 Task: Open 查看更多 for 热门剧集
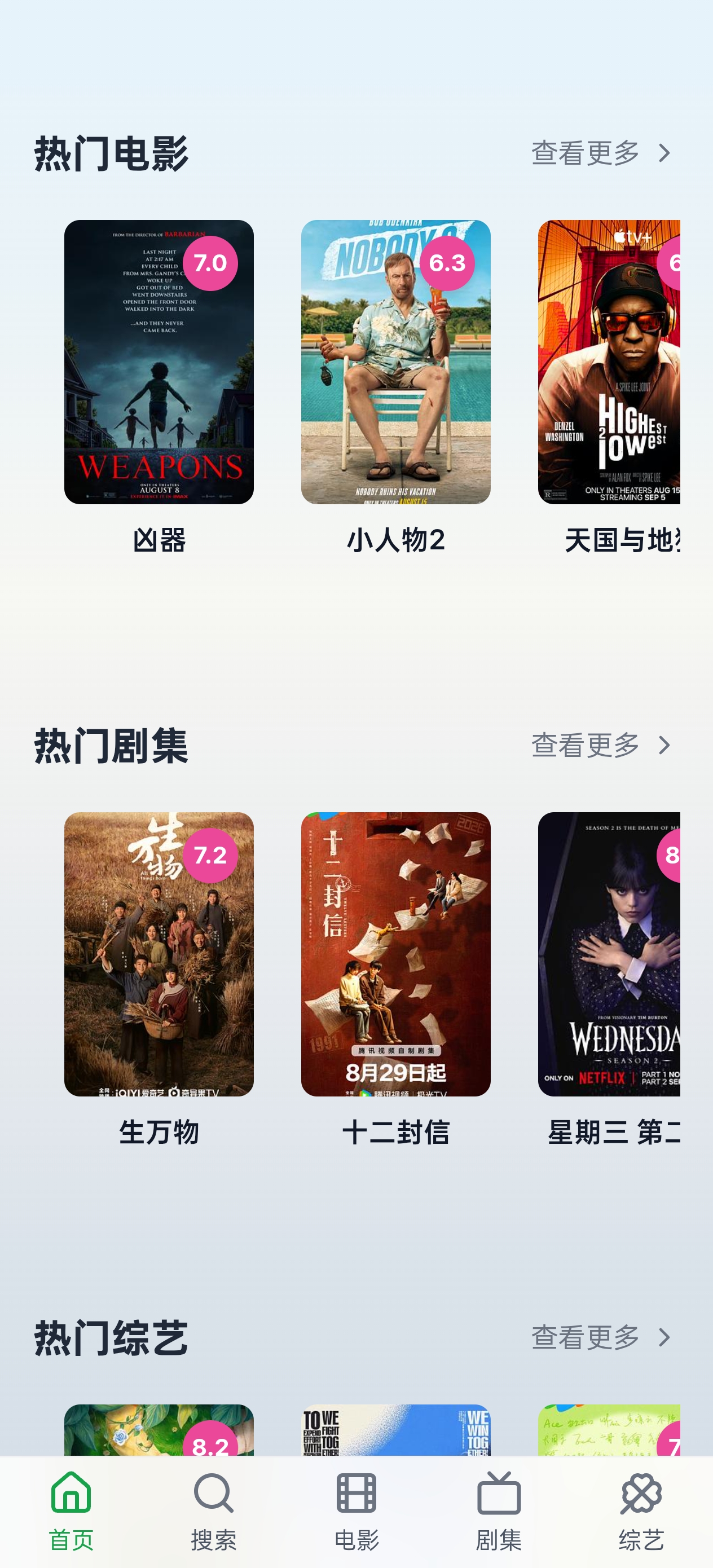pos(600,745)
